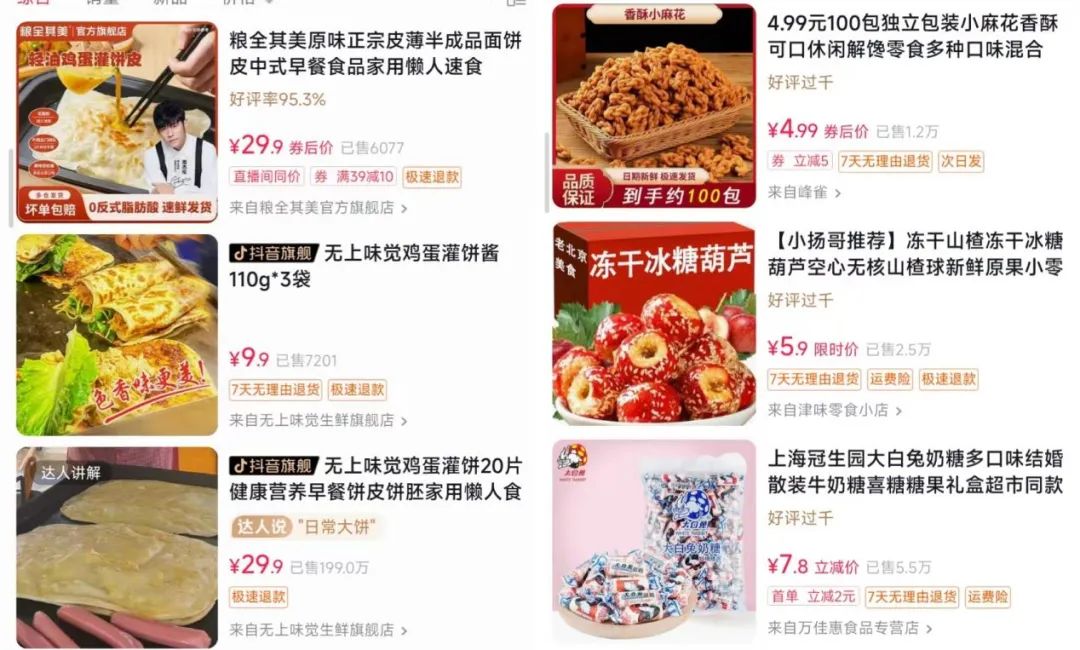Go to the store under 鸡蛋灌饼酱 110g*3袋
This screenshot has width=1080, height=650.
[x=318, y=420]
